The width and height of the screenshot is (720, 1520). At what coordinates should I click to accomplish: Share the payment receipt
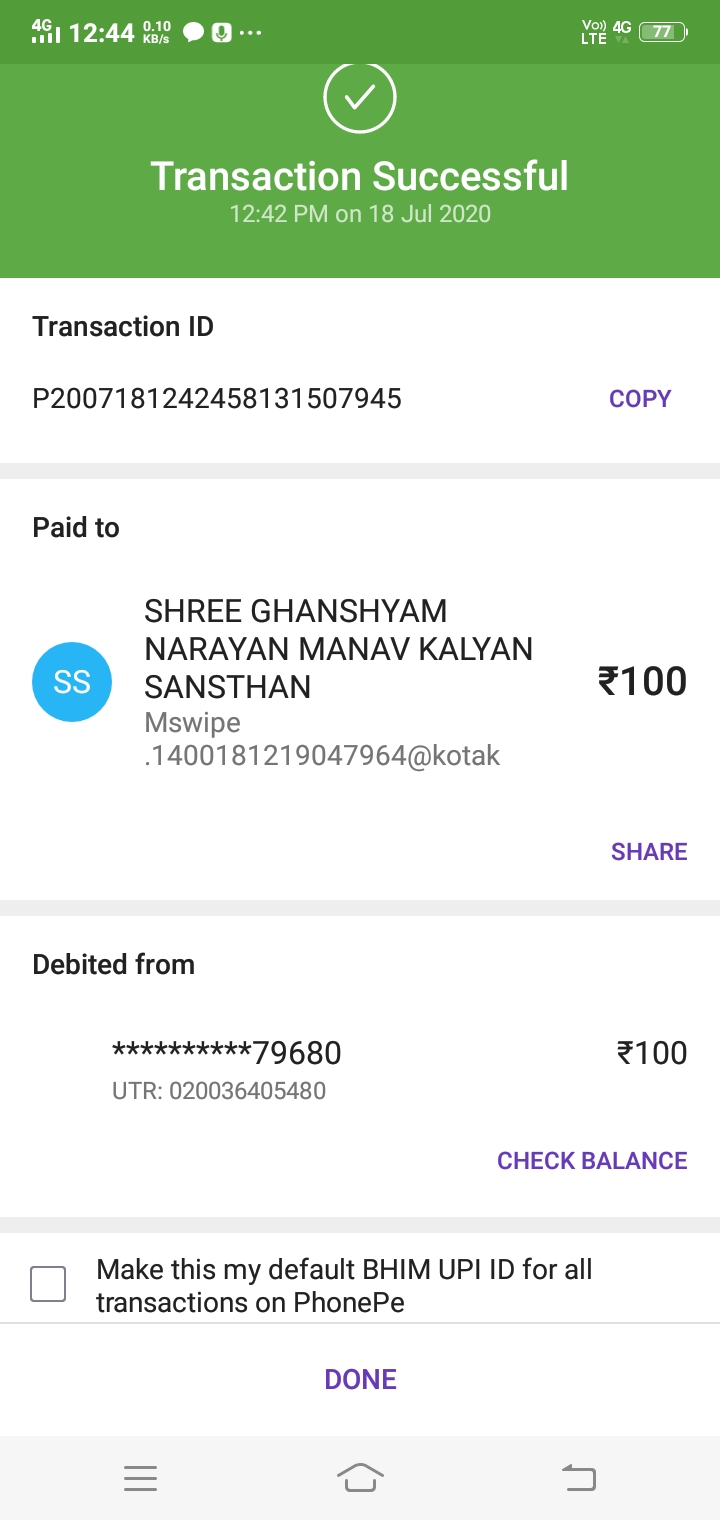click(x=649, y=852)
